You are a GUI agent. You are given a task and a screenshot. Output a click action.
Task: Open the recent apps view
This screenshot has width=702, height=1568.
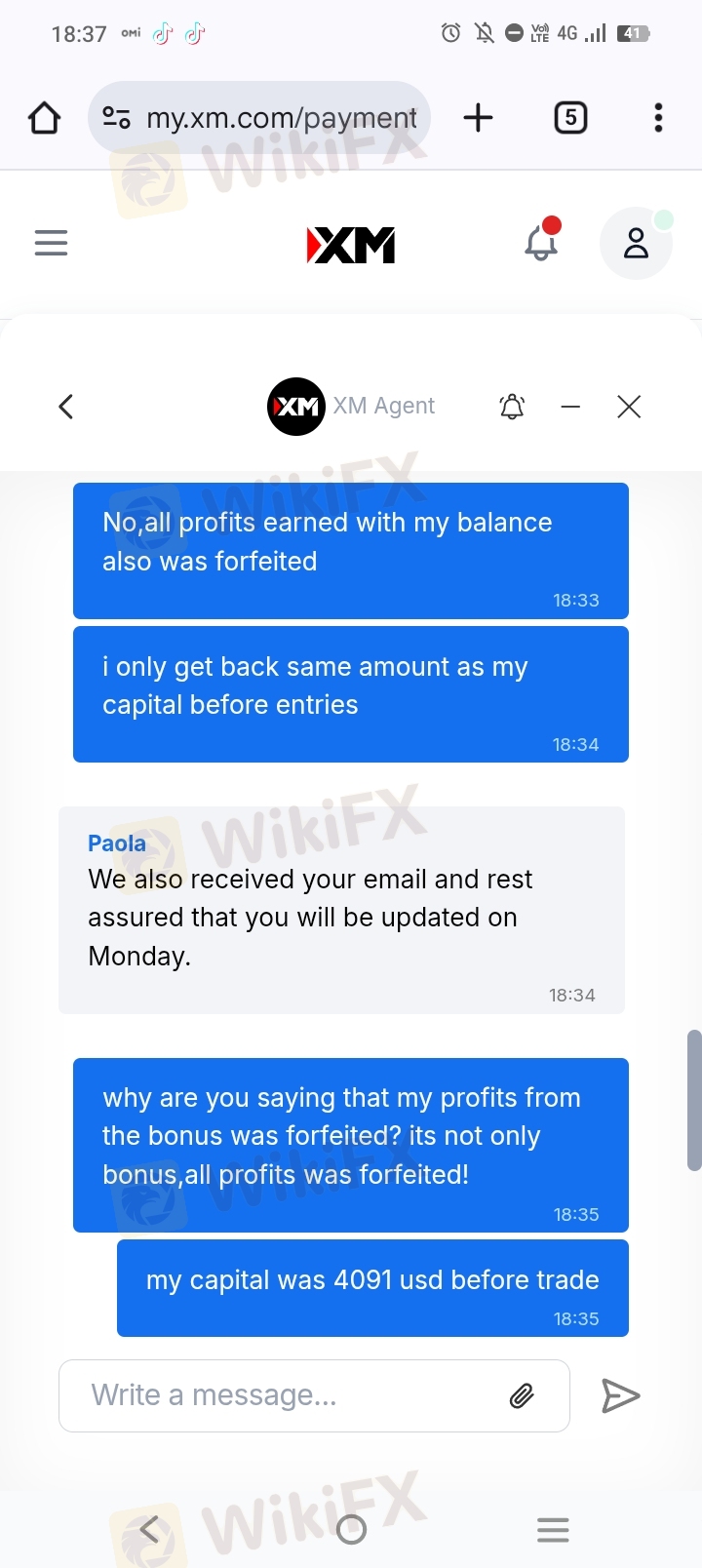tap(553, 1529)
